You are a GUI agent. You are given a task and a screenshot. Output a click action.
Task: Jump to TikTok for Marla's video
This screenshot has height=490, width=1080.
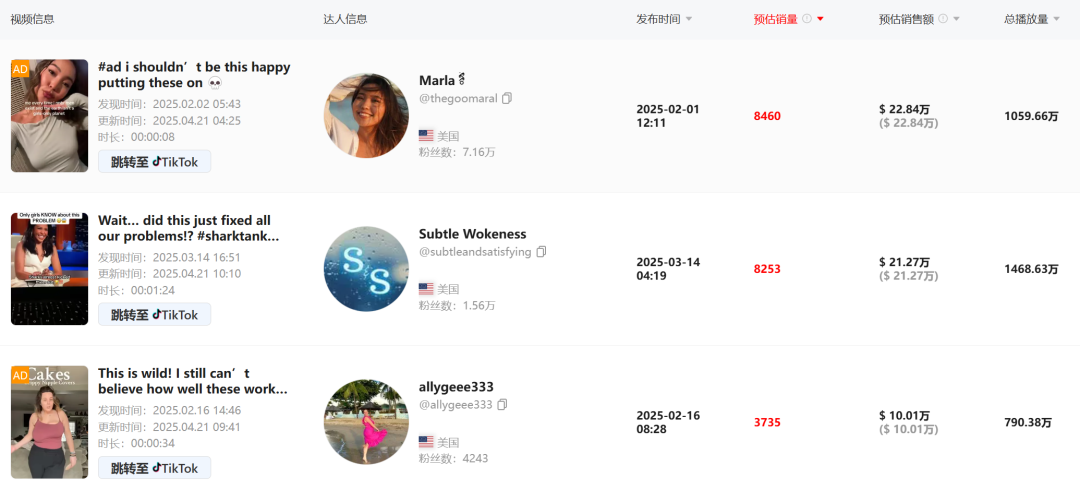click(154, 162)
